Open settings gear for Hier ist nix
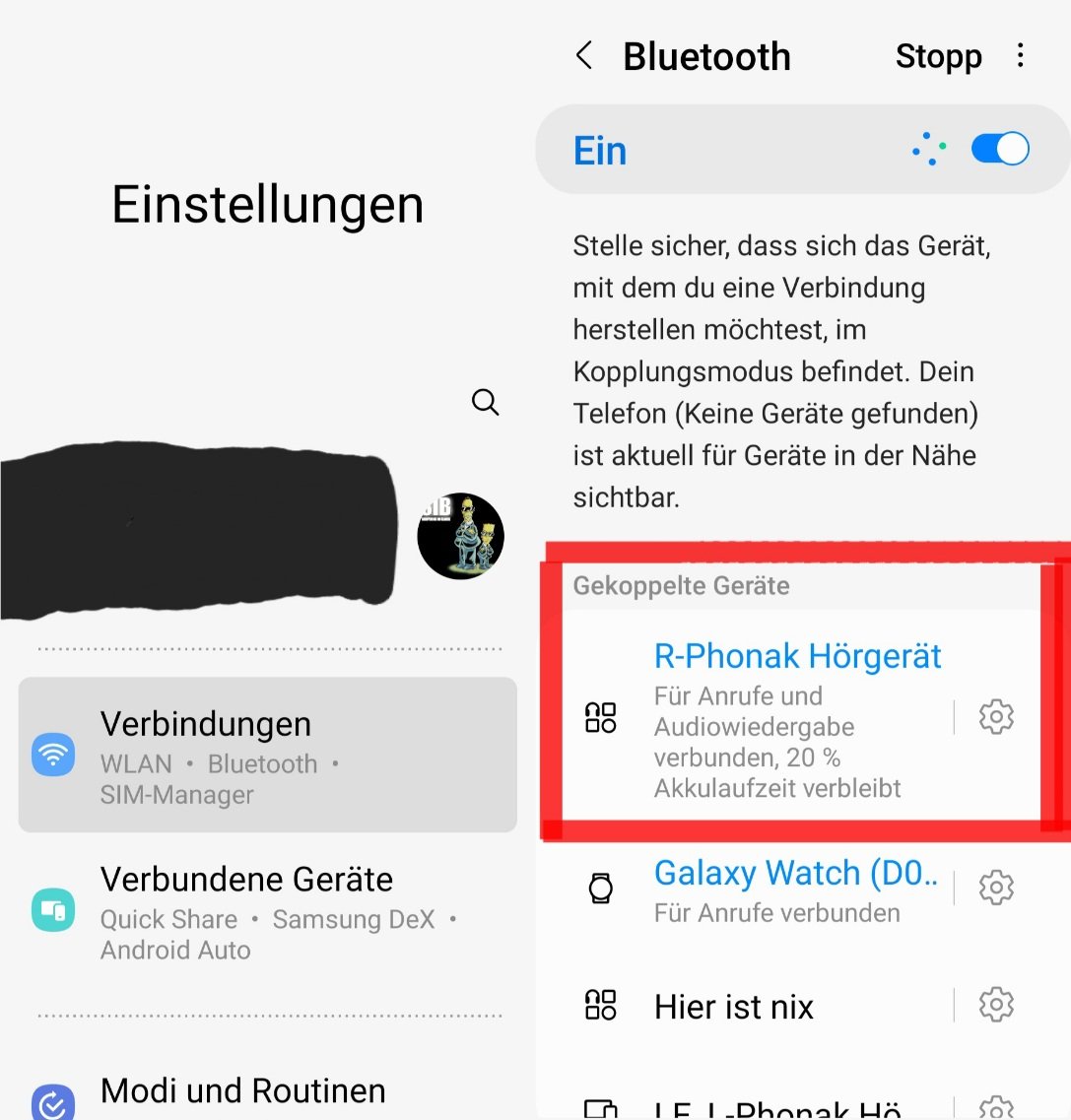The image size is (1071, 1120). 996,1005
